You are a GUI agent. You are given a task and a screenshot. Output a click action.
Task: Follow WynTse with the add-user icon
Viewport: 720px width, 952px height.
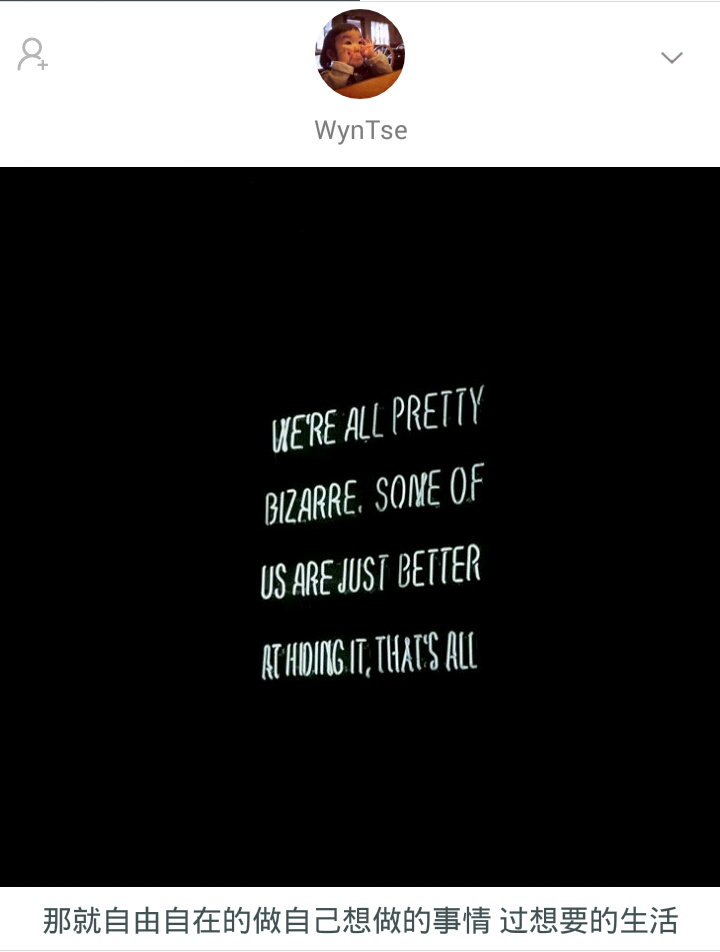(32, 54)
